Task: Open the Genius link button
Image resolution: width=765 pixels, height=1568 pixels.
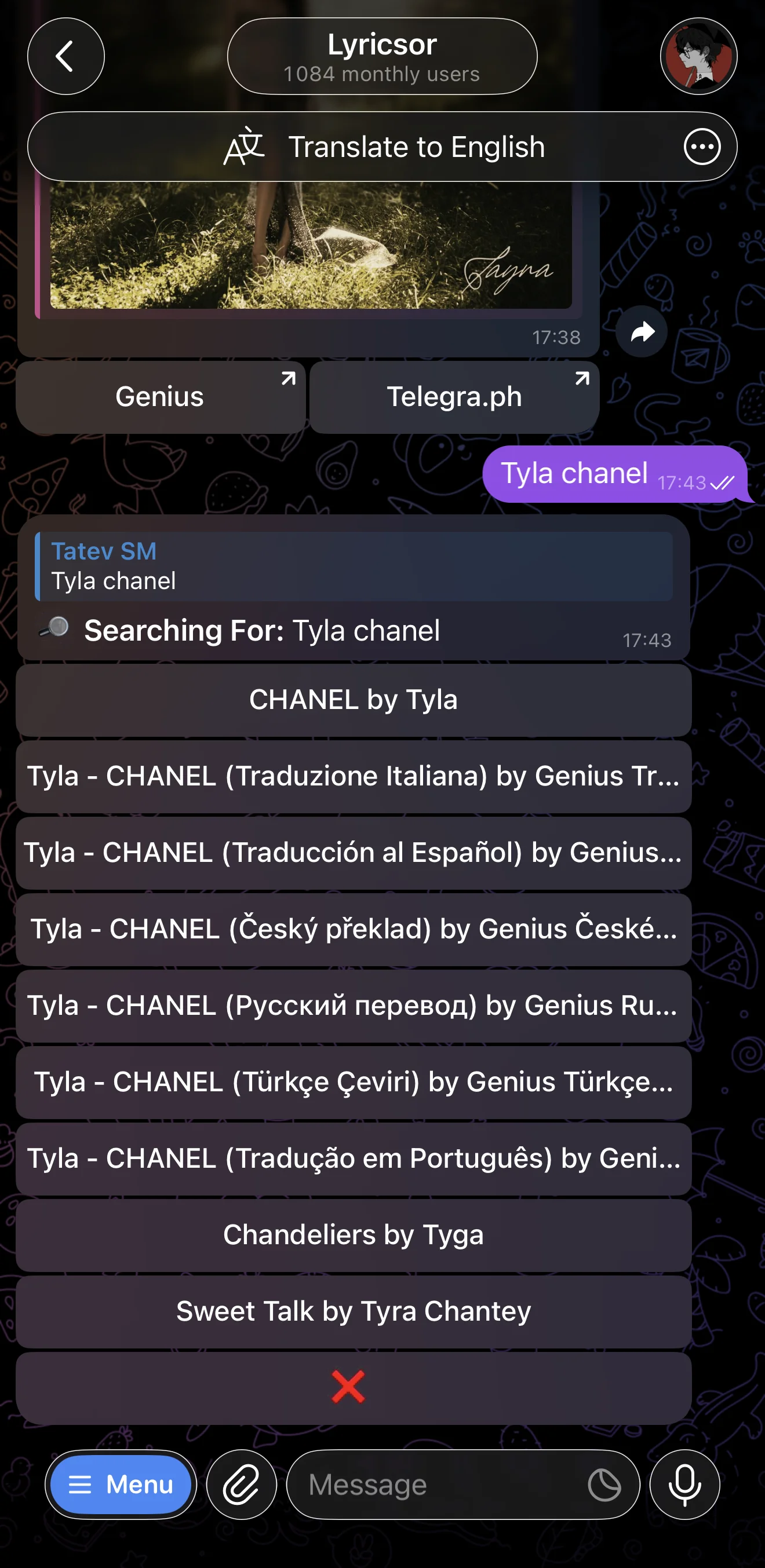Action: 161,397
